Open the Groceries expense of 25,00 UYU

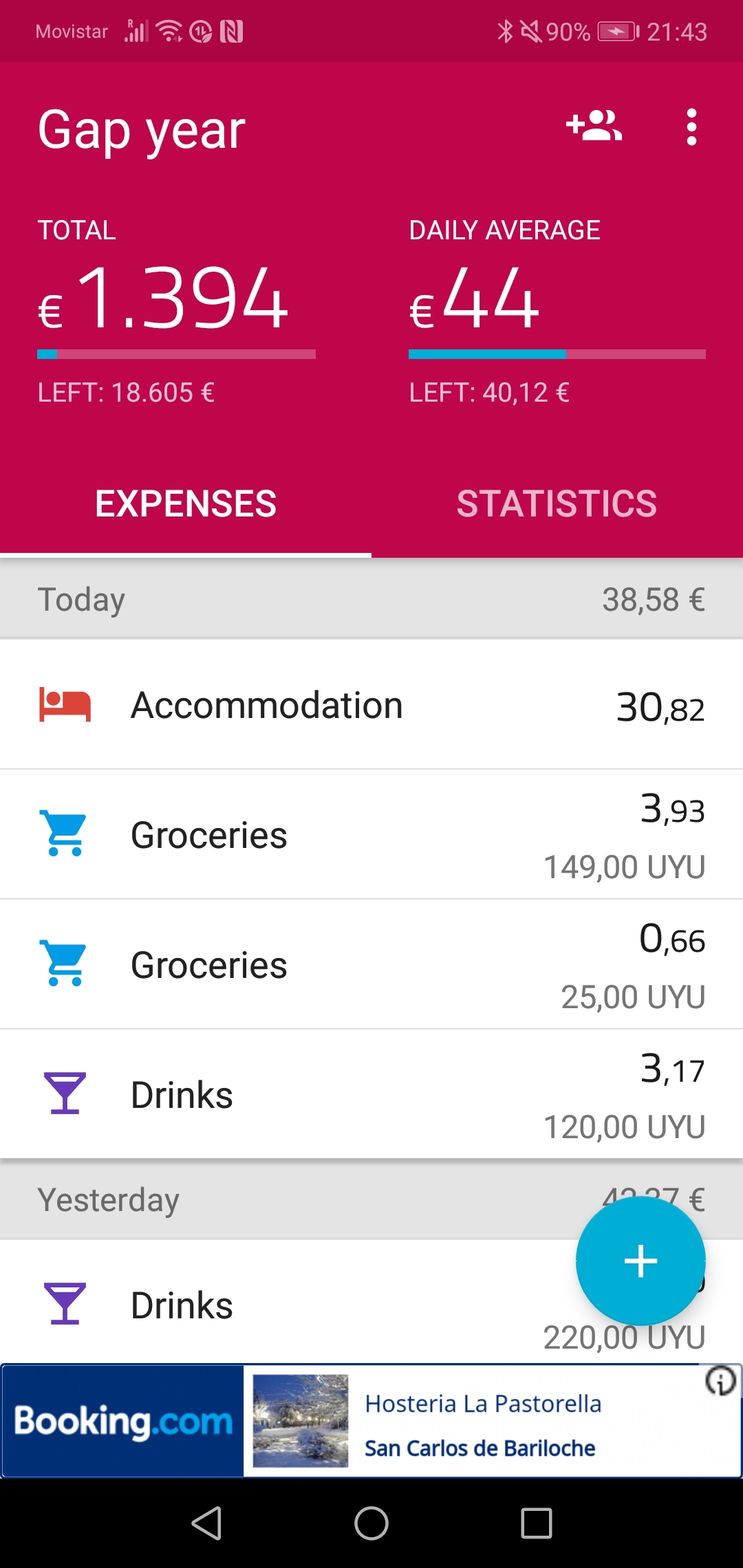point(371,965)
